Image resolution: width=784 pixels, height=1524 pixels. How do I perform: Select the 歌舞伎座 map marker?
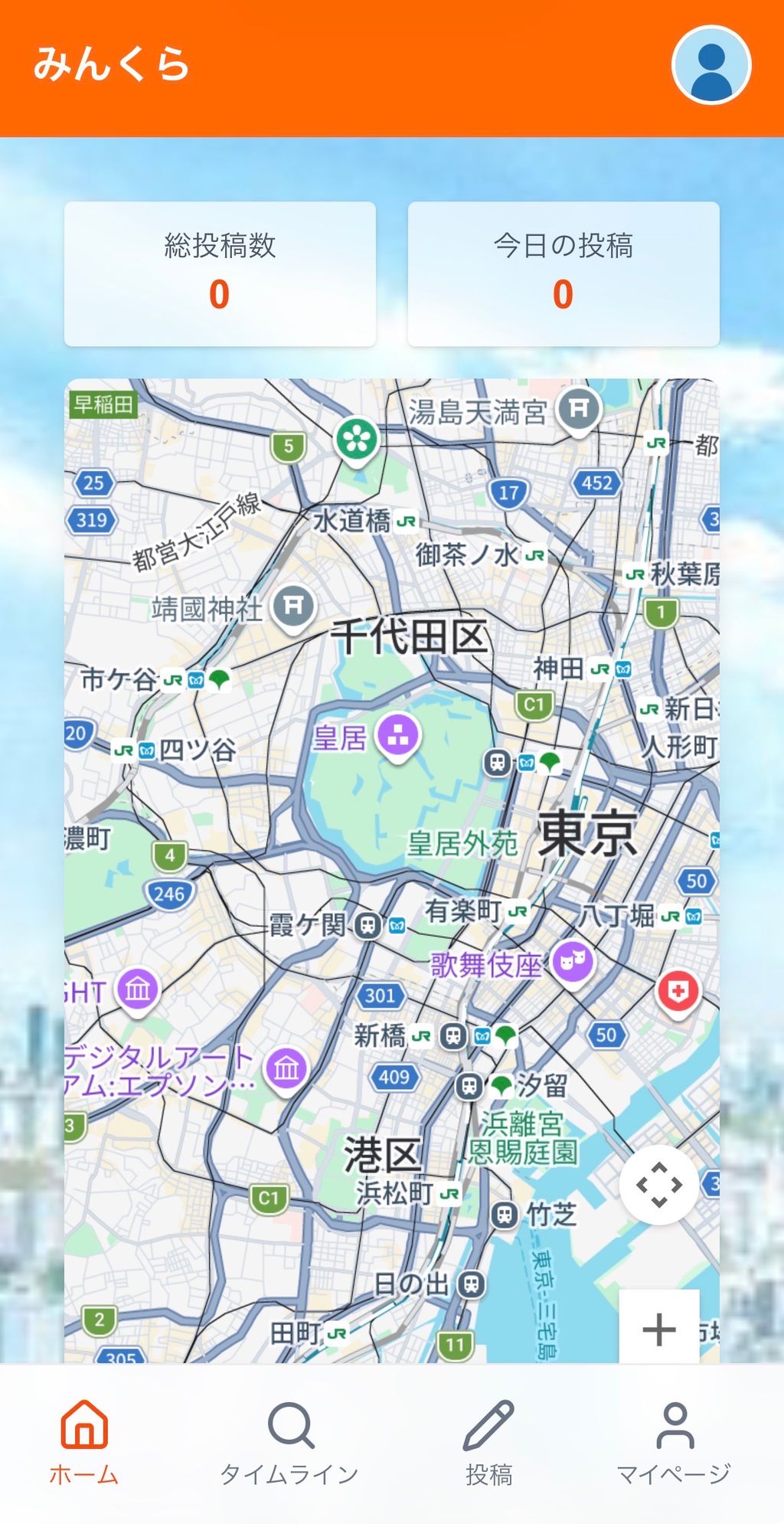pyautogui.click(x=573, y=960)
